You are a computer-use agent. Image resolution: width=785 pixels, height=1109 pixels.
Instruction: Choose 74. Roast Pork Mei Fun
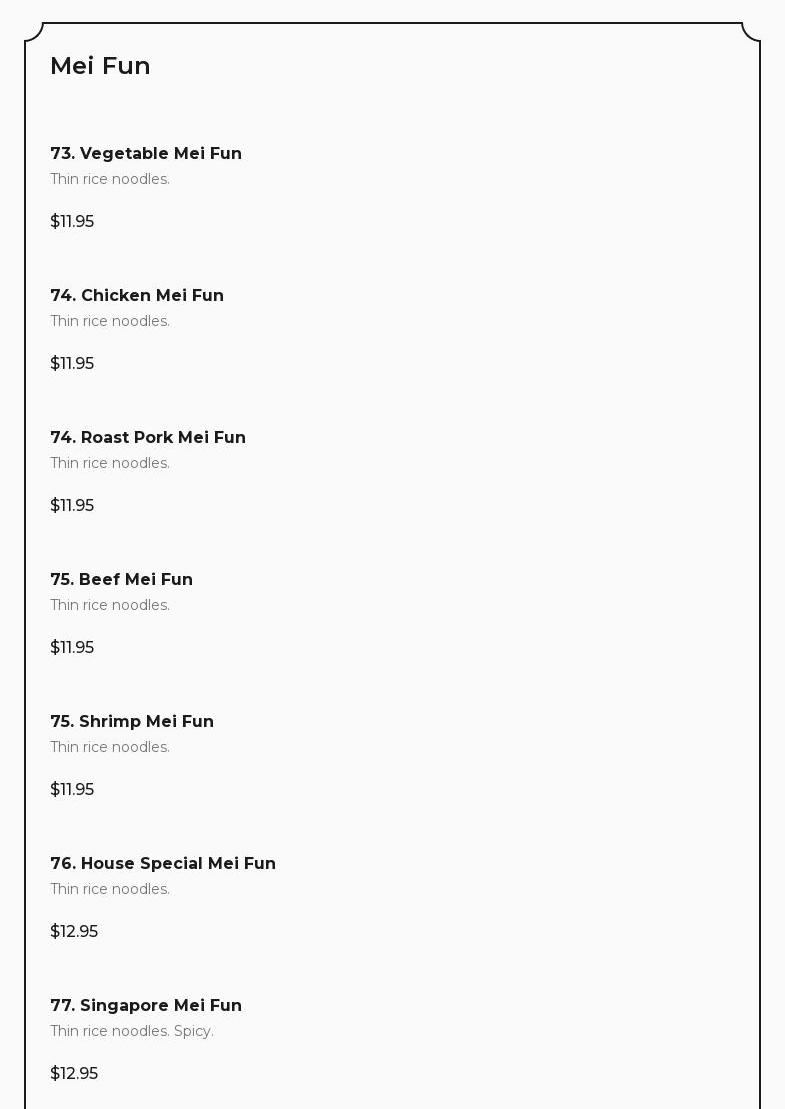148,438
